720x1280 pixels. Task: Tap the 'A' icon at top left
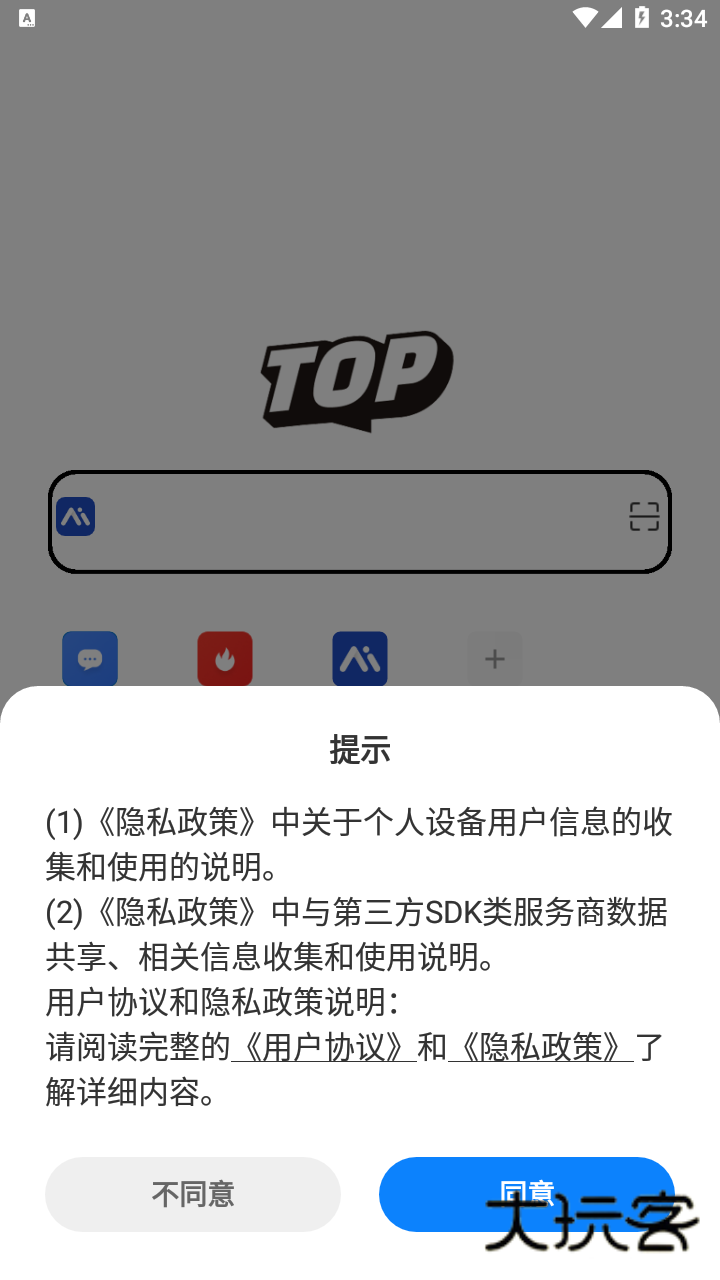(25, 17)
